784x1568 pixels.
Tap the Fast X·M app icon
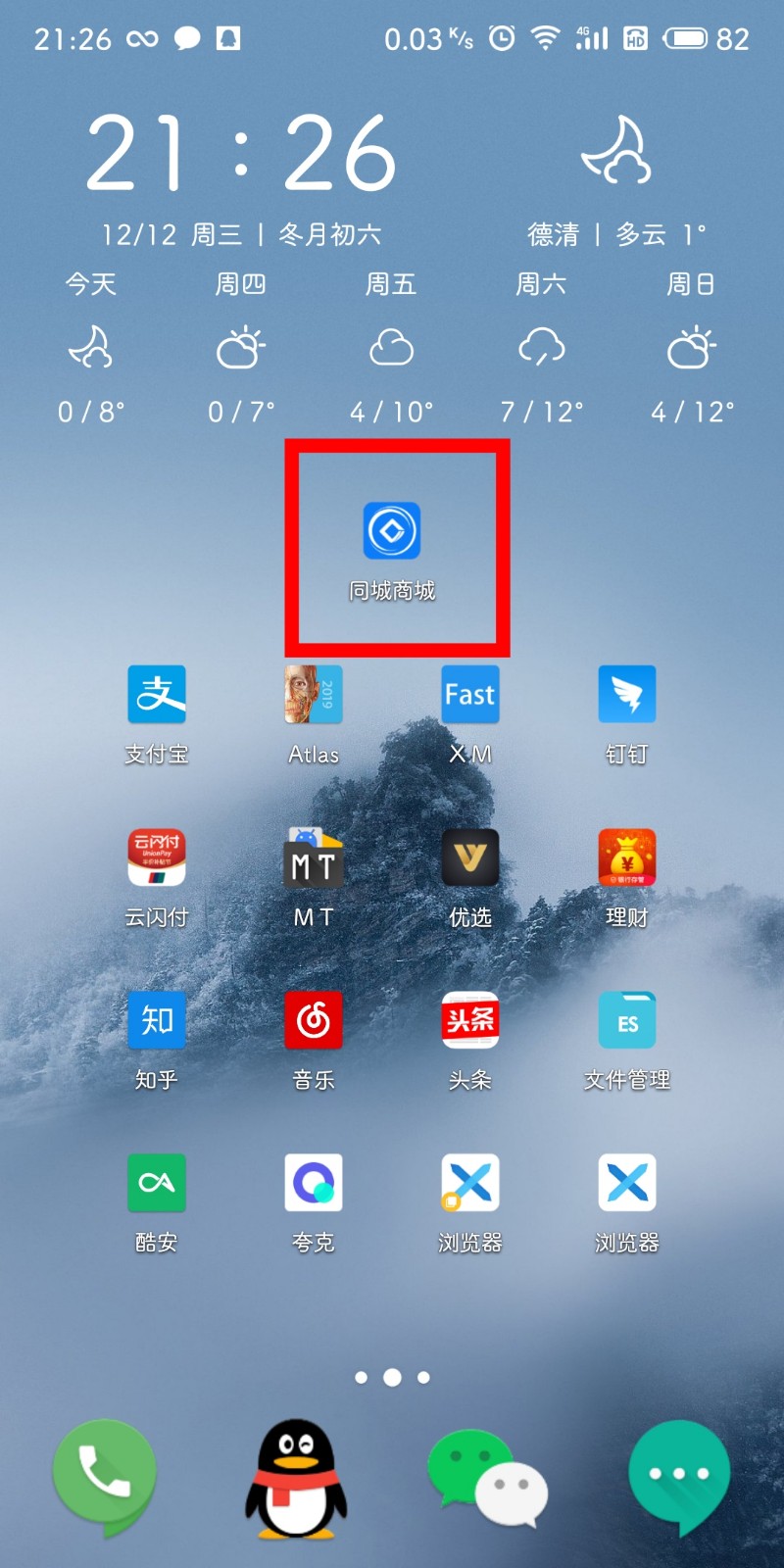pyautogui.click(x=470, y=695)
